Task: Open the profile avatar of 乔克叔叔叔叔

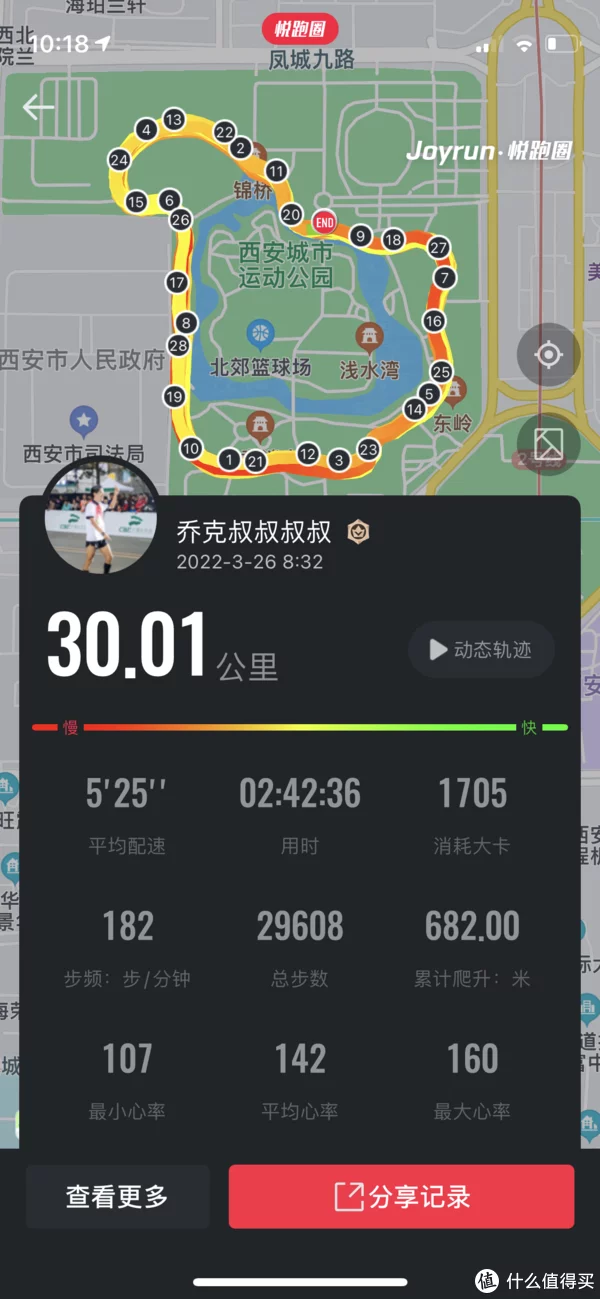Action: coord(101,517)
